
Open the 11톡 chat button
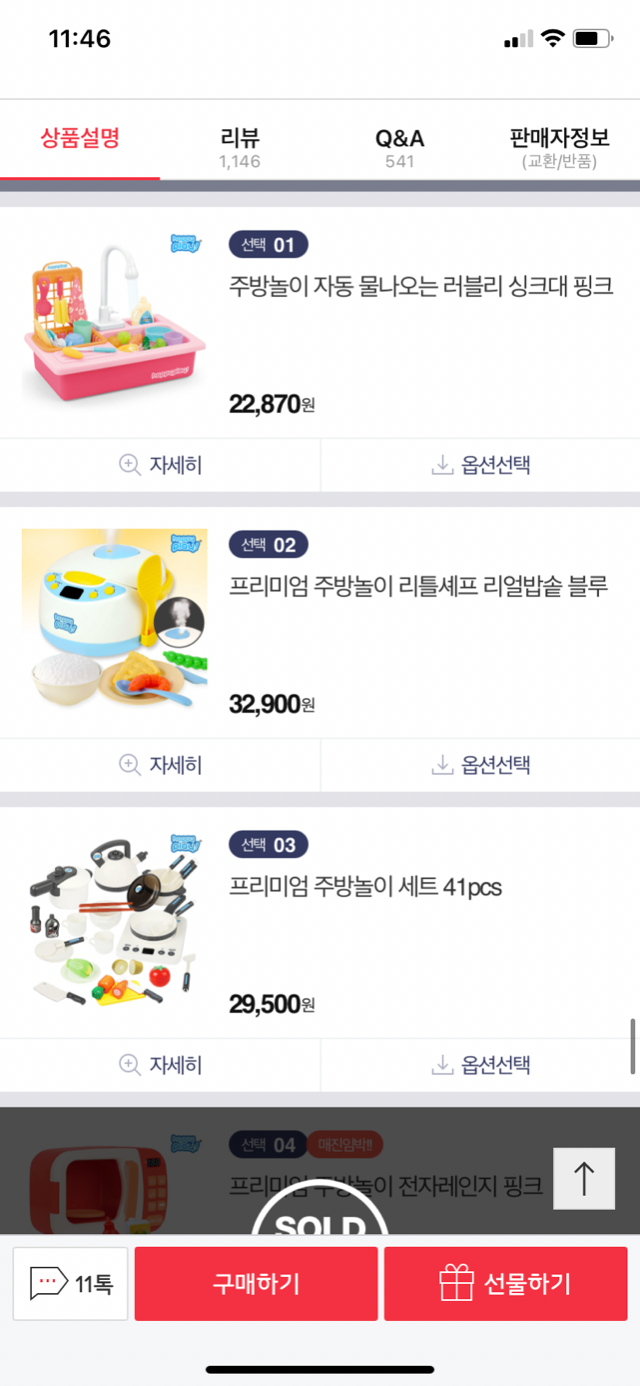(x=71, y=1283)
